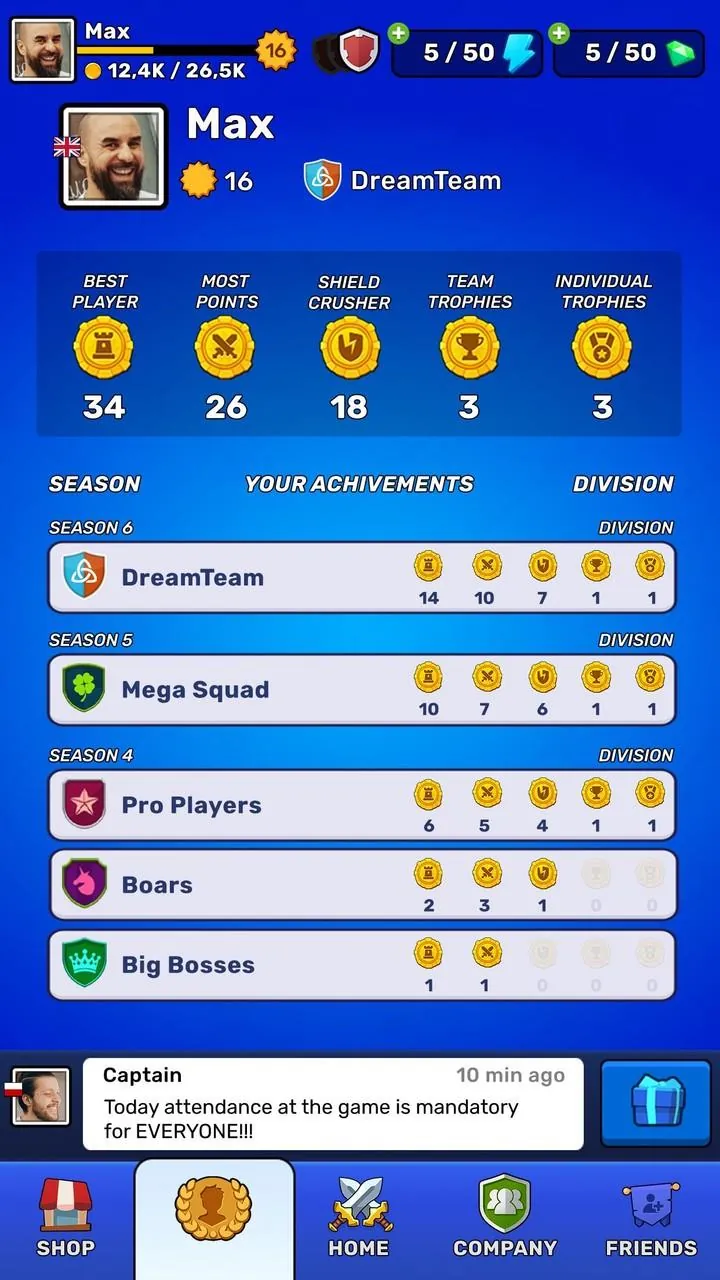
Task: Open DreamTeam link beside Max's level
Action: (402, 180)
